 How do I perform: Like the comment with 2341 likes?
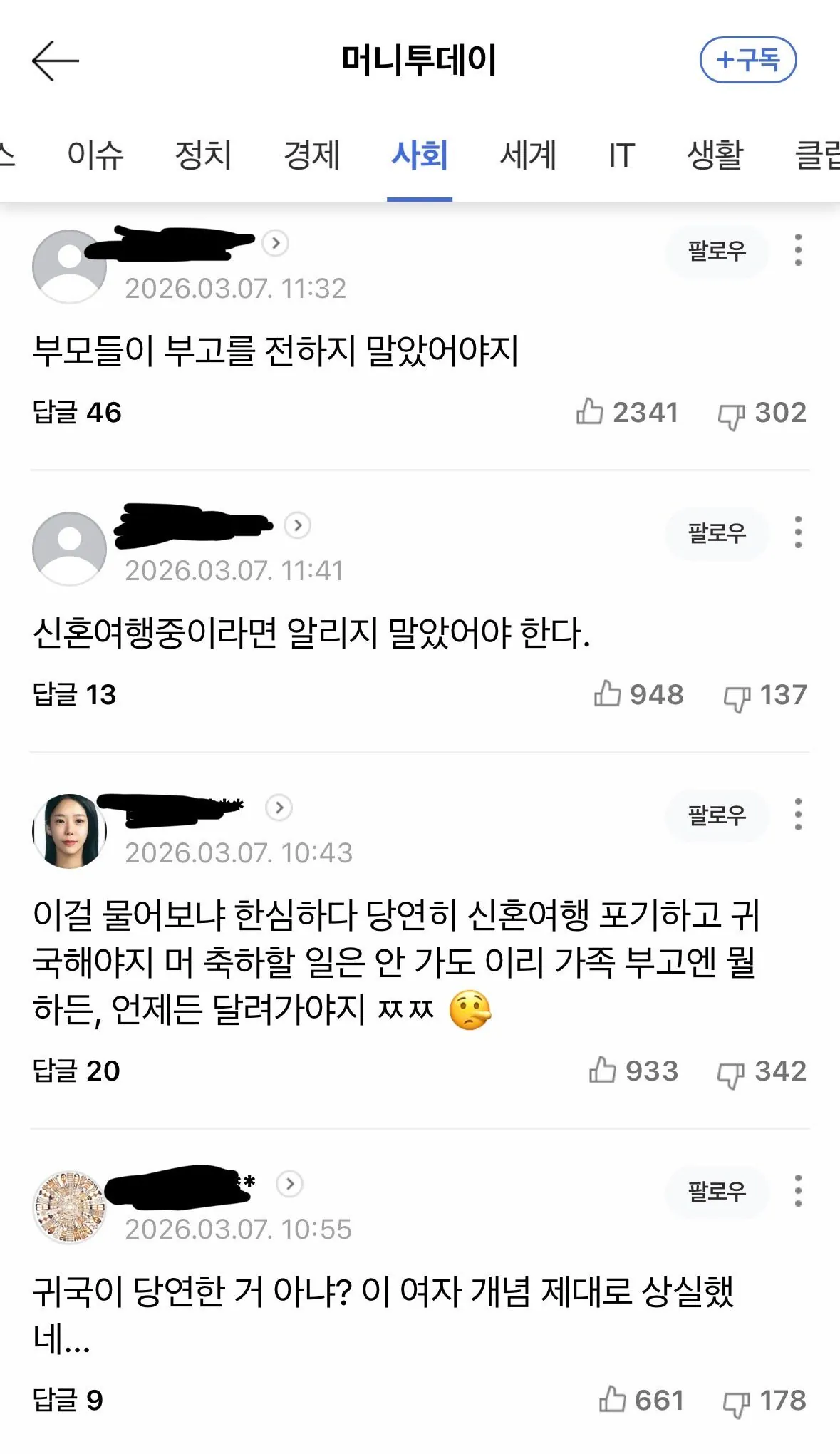pyautogui.click(x=591, y=412)
